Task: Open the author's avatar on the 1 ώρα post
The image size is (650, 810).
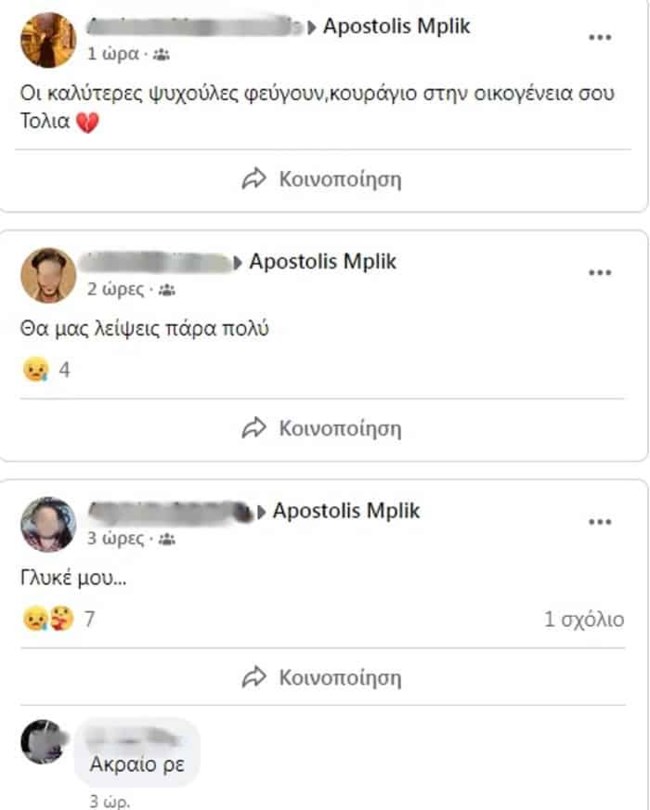Action: pos(47,39)
